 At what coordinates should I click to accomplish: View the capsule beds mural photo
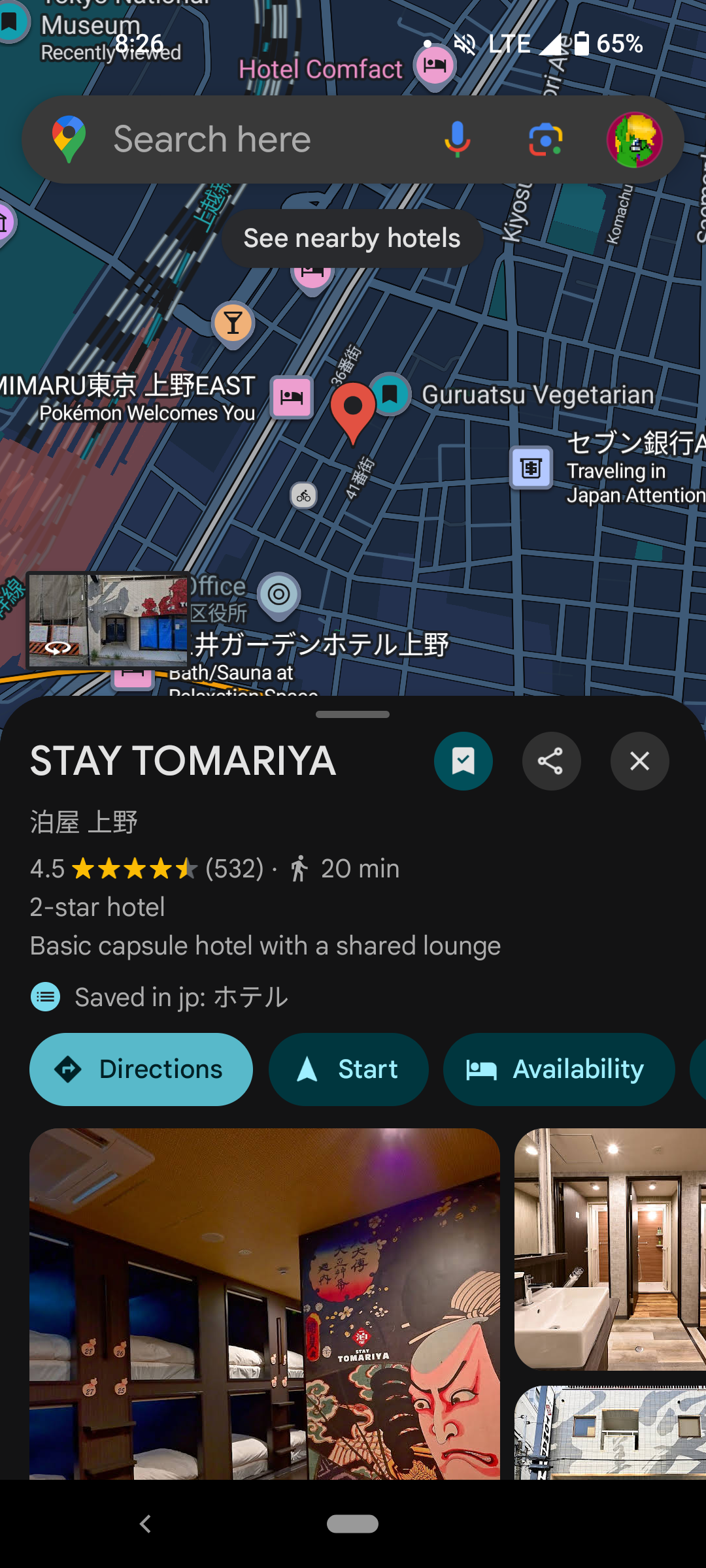pos(265,1303)
